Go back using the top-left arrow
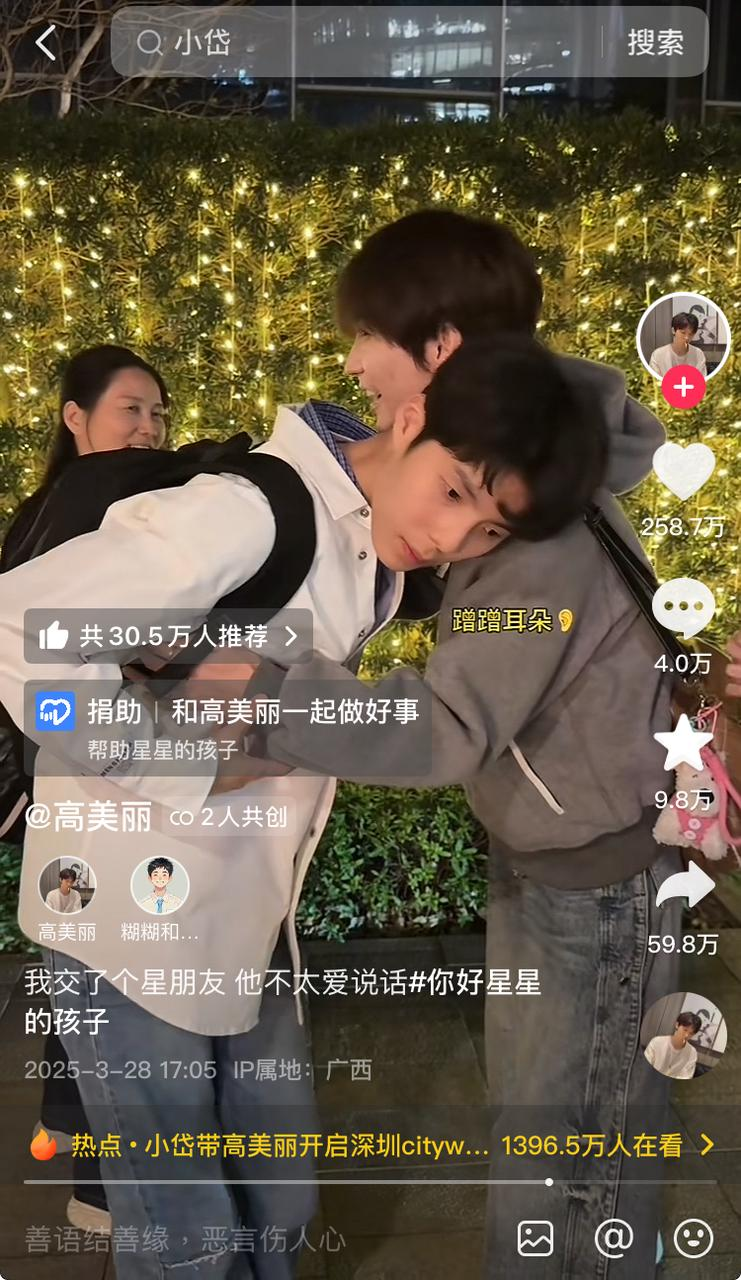The width and height of the screenshot is (741, 1280). (46, 42)
